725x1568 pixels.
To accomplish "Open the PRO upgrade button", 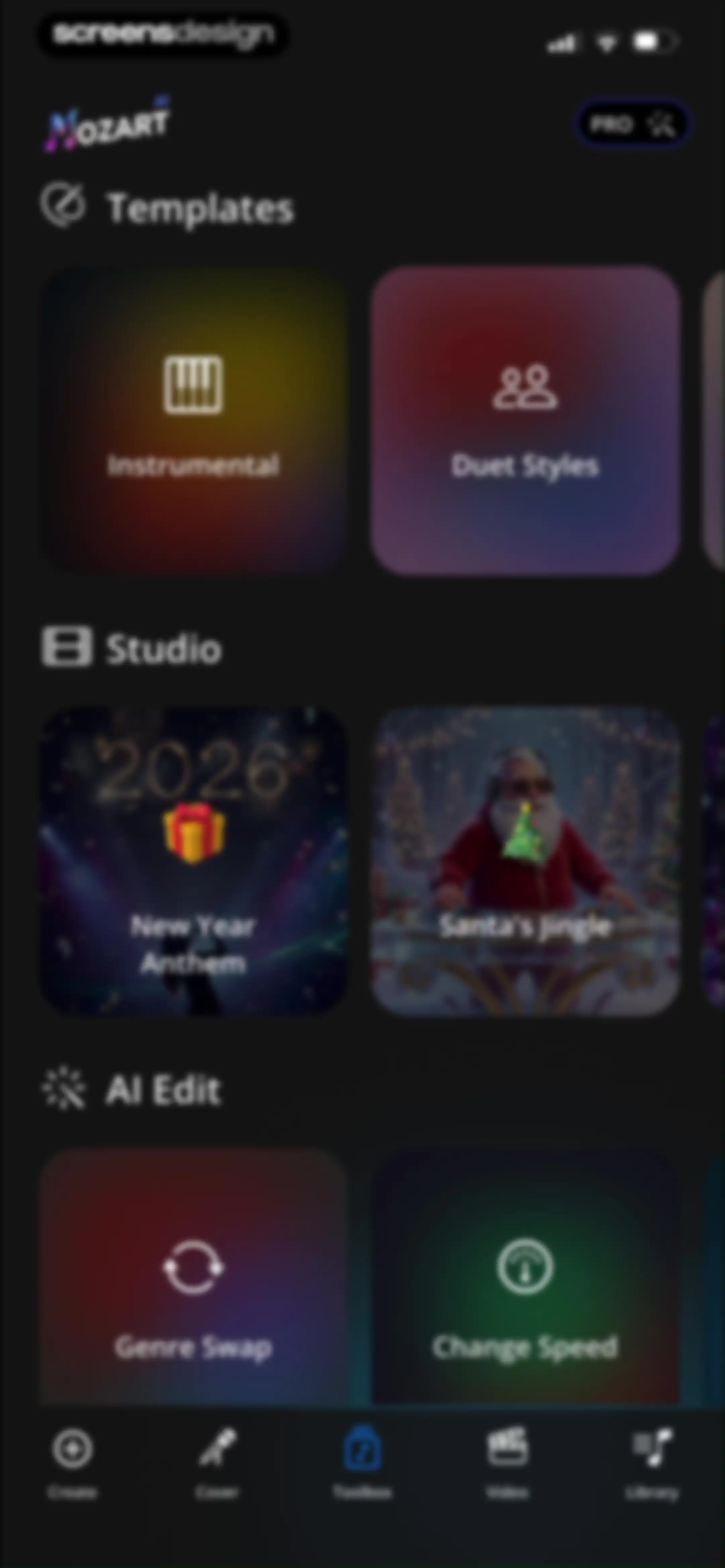I will (632, 124).
